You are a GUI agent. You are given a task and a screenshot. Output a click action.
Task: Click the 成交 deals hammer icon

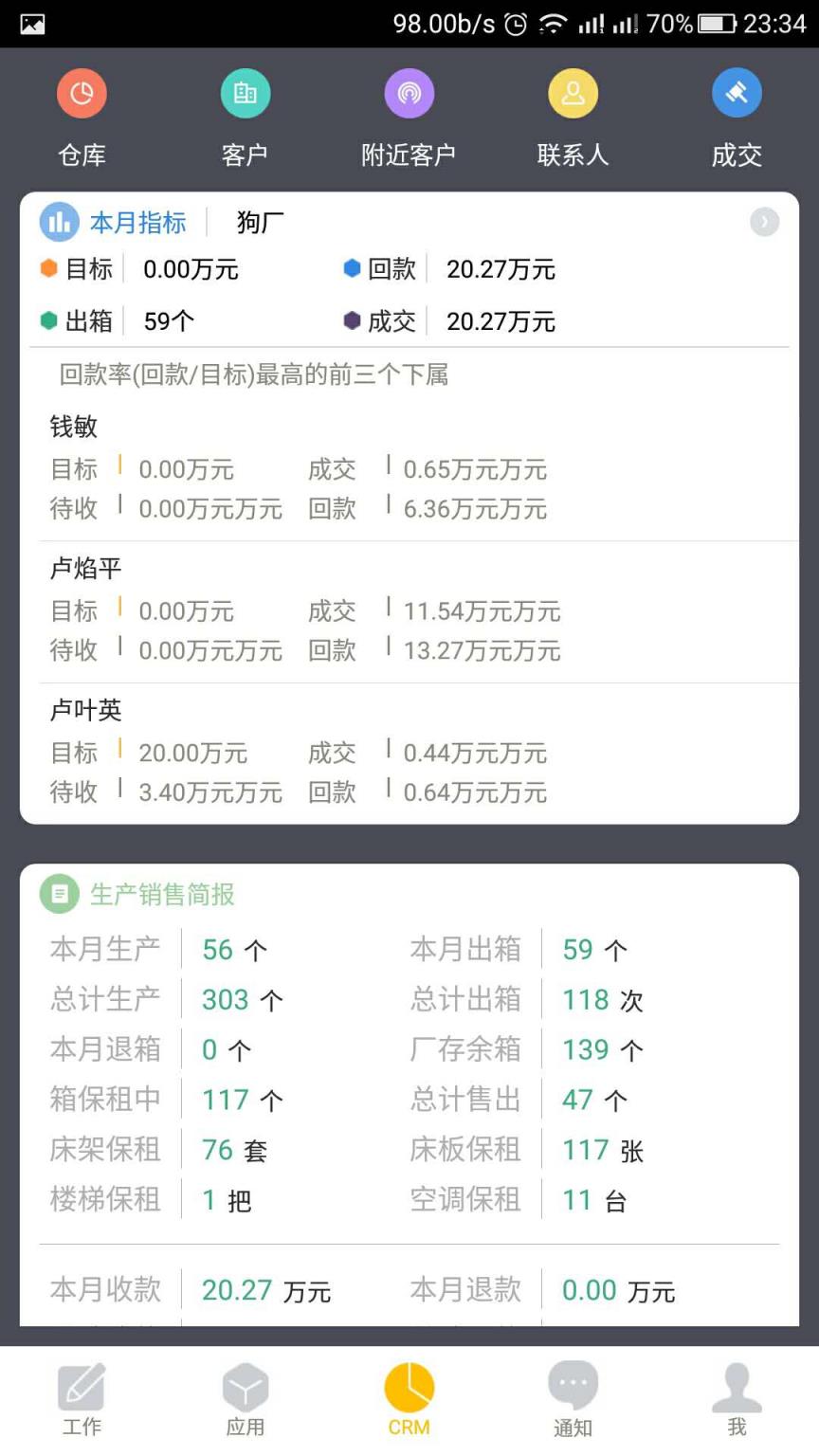coord(737,93)
